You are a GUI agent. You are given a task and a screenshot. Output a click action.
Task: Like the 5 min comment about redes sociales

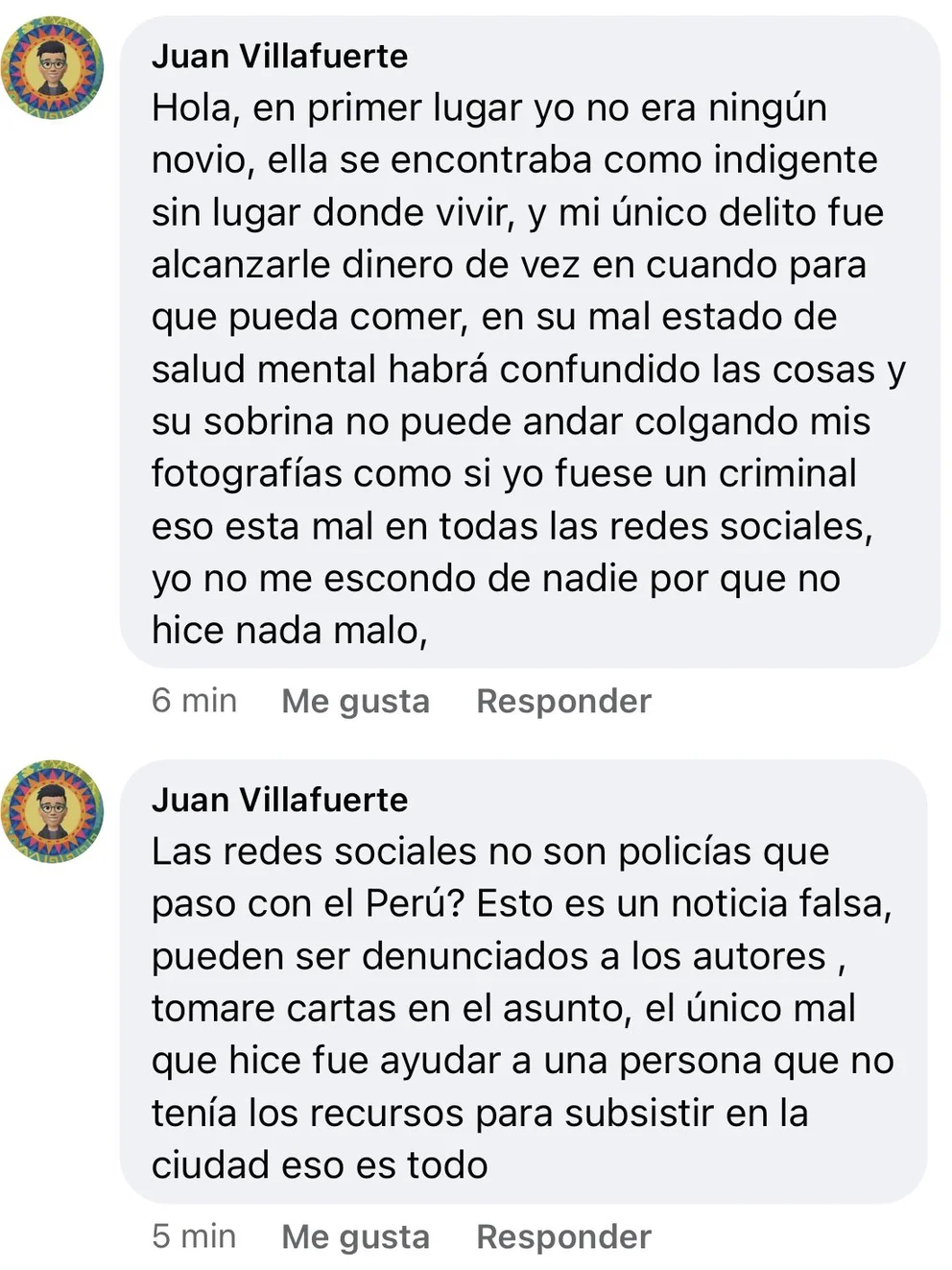click(x=355, y=1236)
